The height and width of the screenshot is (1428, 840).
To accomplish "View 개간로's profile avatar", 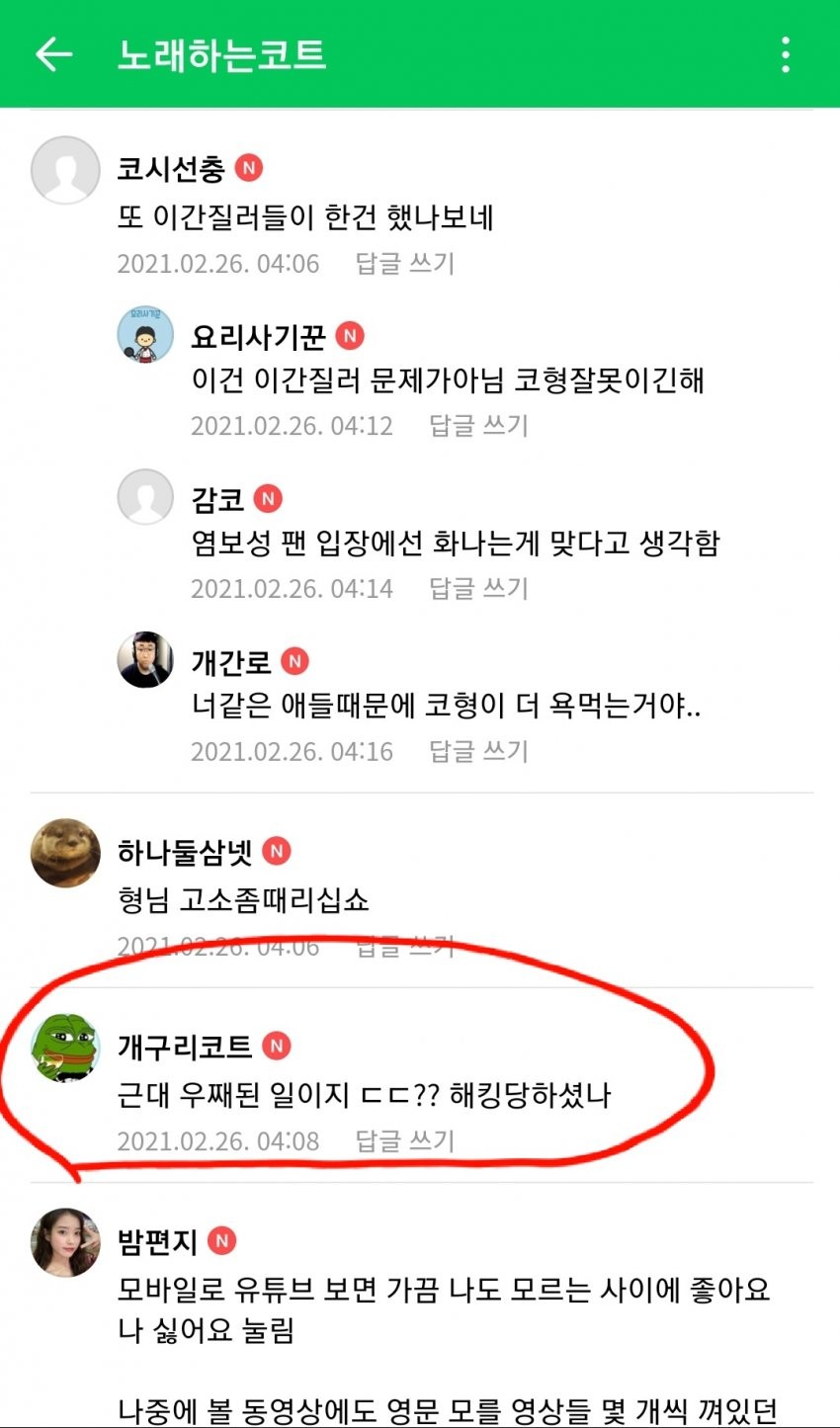I will [x=145, y=659].
